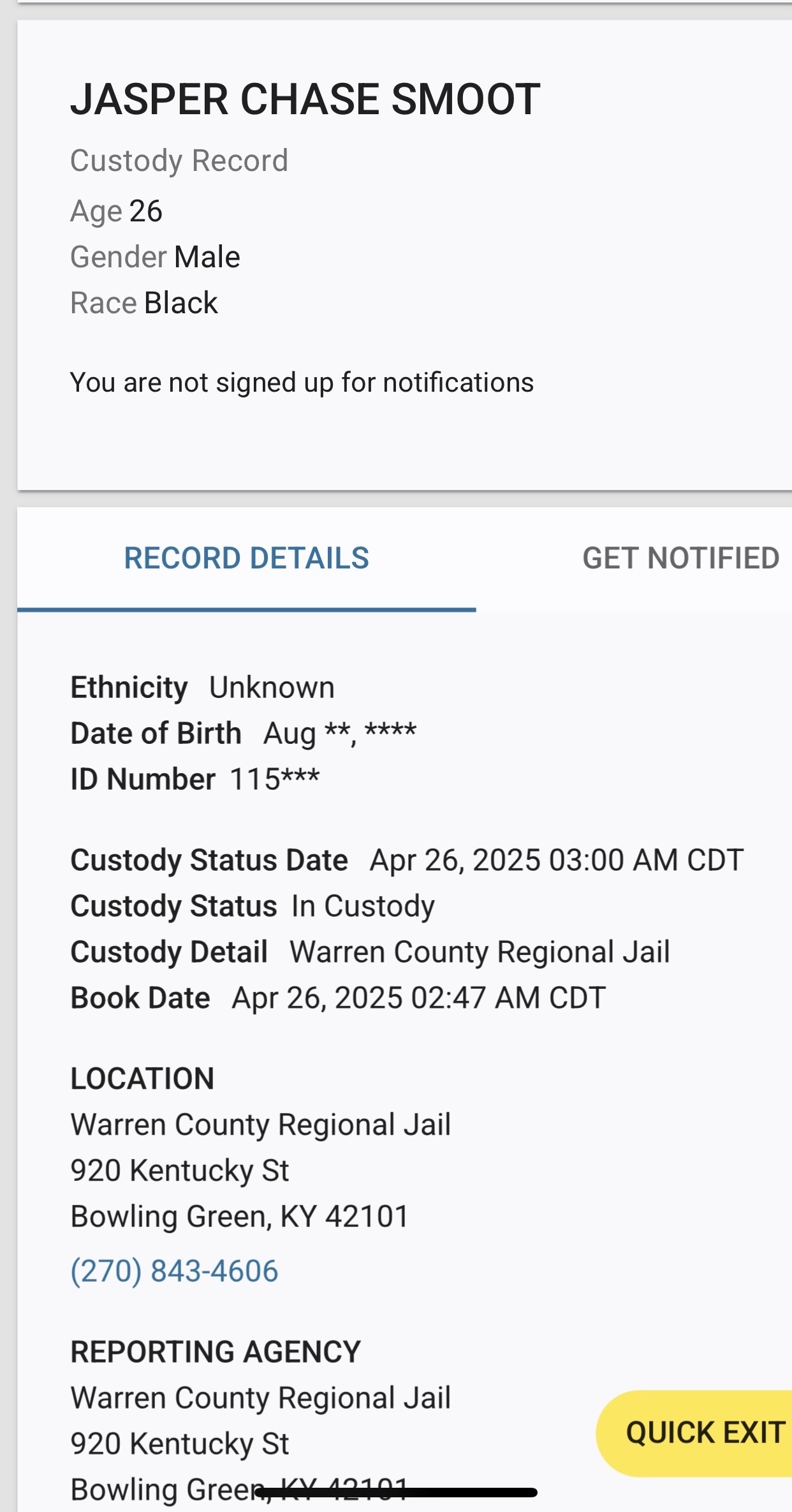Tap the yellow Quick Exit button
792x1512 pixels.
click(696, 1433)
